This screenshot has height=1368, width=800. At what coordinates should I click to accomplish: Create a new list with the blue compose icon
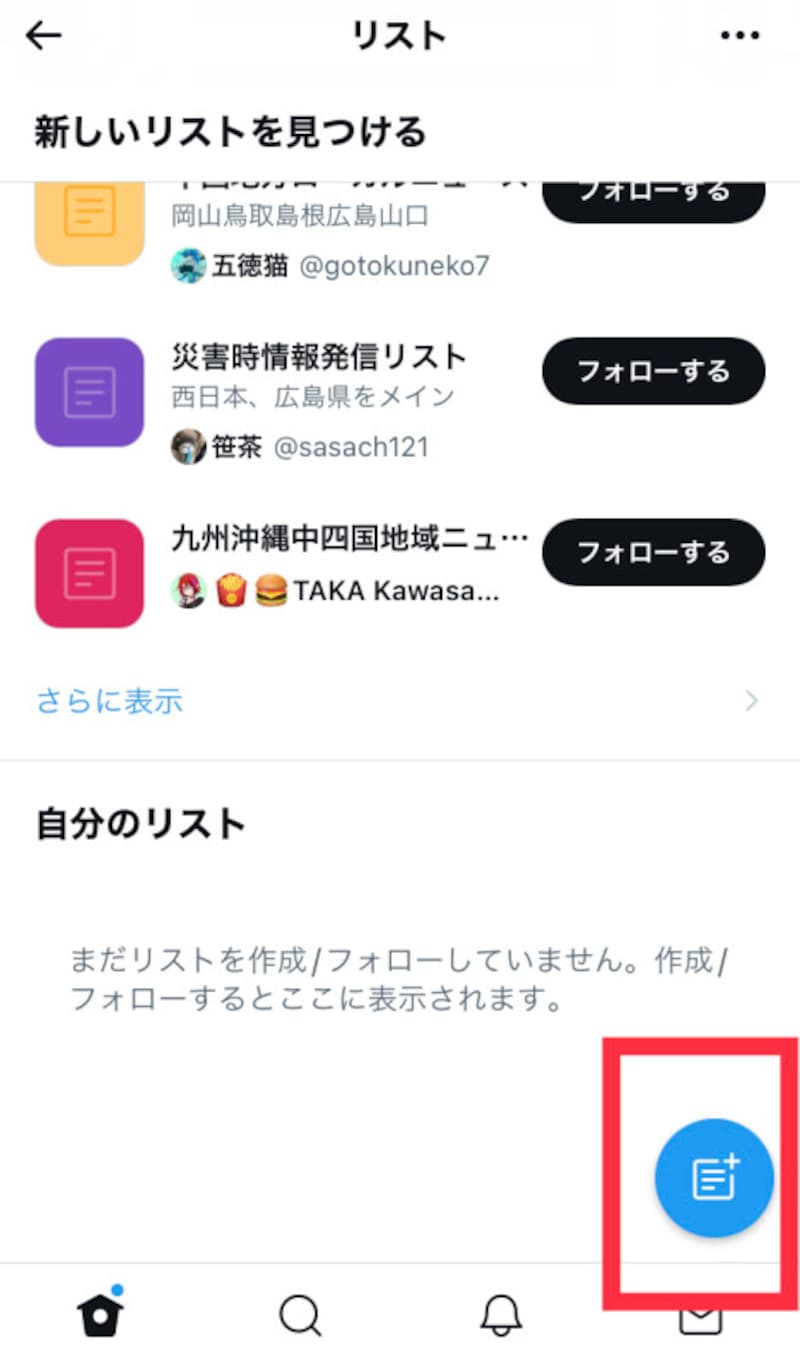(714, 1178)
